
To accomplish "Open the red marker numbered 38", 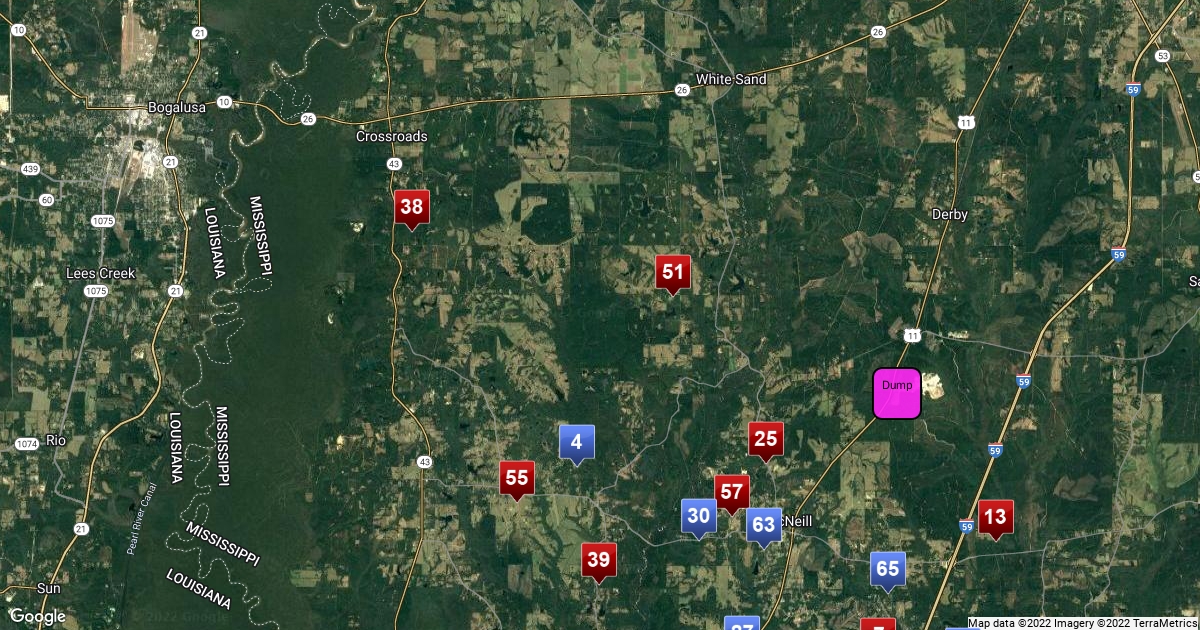I will [x=411, y=209].
